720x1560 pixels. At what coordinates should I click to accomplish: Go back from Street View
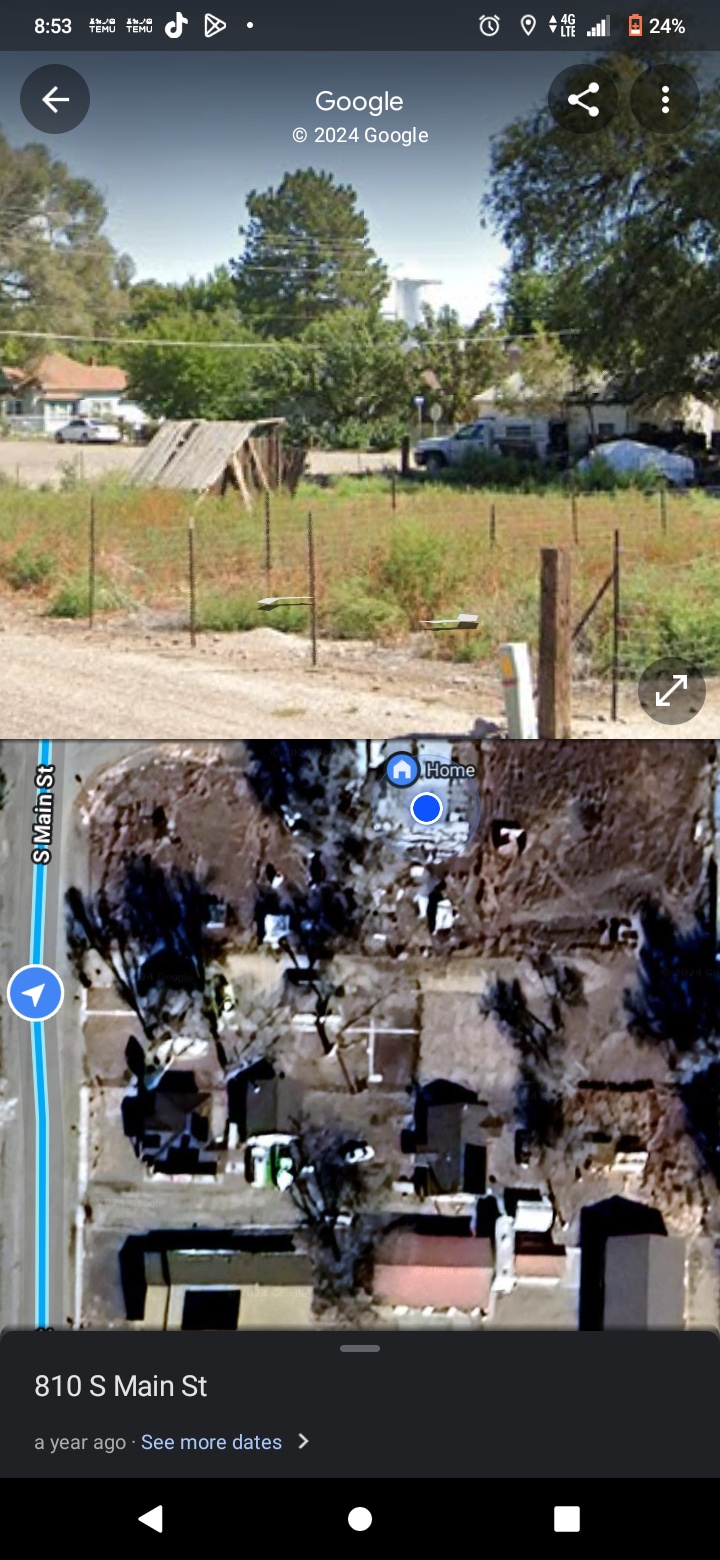click(55, 99)
